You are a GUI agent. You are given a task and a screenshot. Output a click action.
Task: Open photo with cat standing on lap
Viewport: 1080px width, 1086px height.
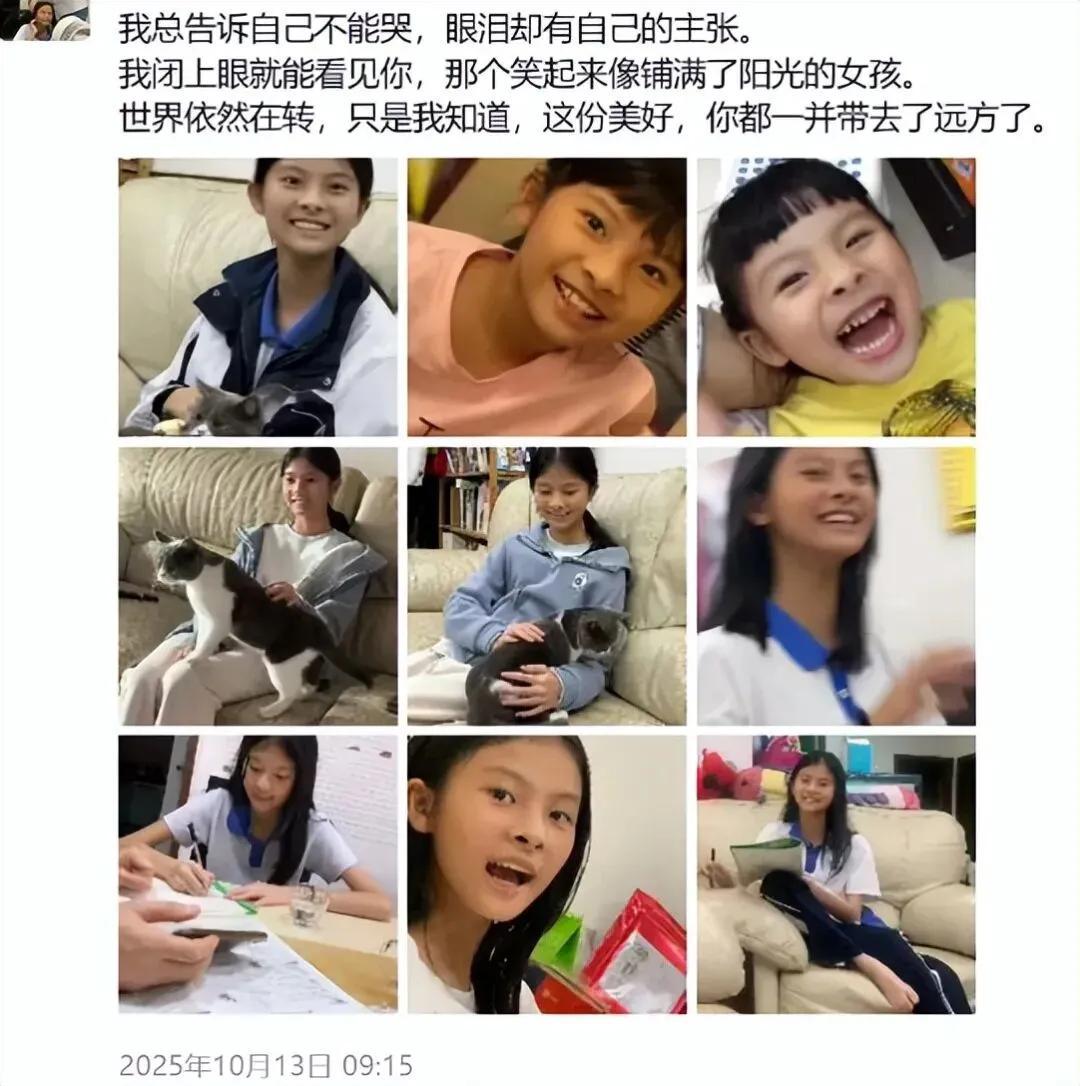258,586
